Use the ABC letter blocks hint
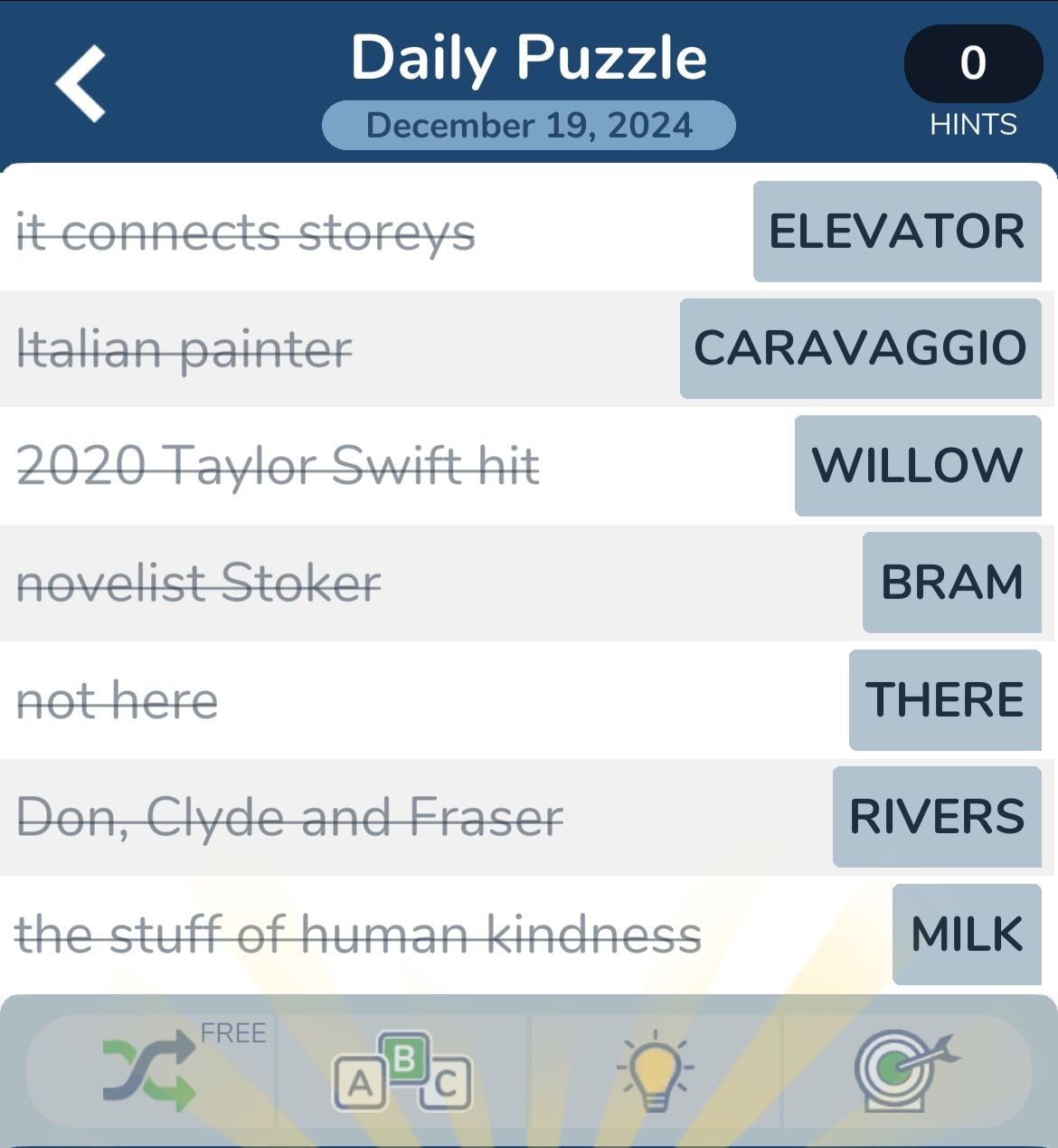The height and width of the screenshot is (1148, 1058). (x=402, y=1072)
